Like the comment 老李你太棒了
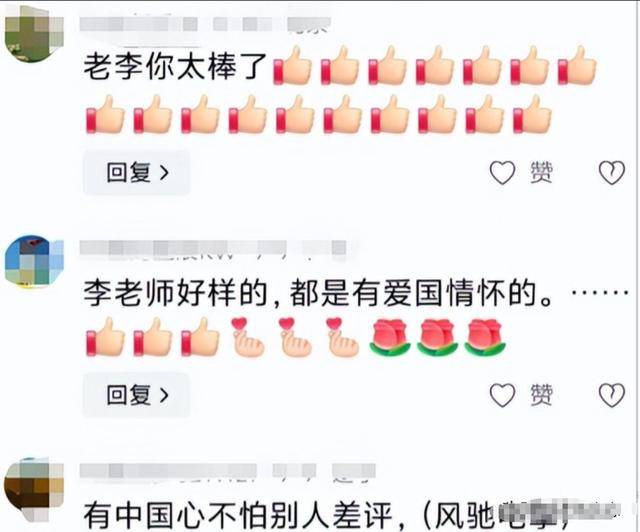The height and width of the screenshot is (532, 640). (503, 173)
